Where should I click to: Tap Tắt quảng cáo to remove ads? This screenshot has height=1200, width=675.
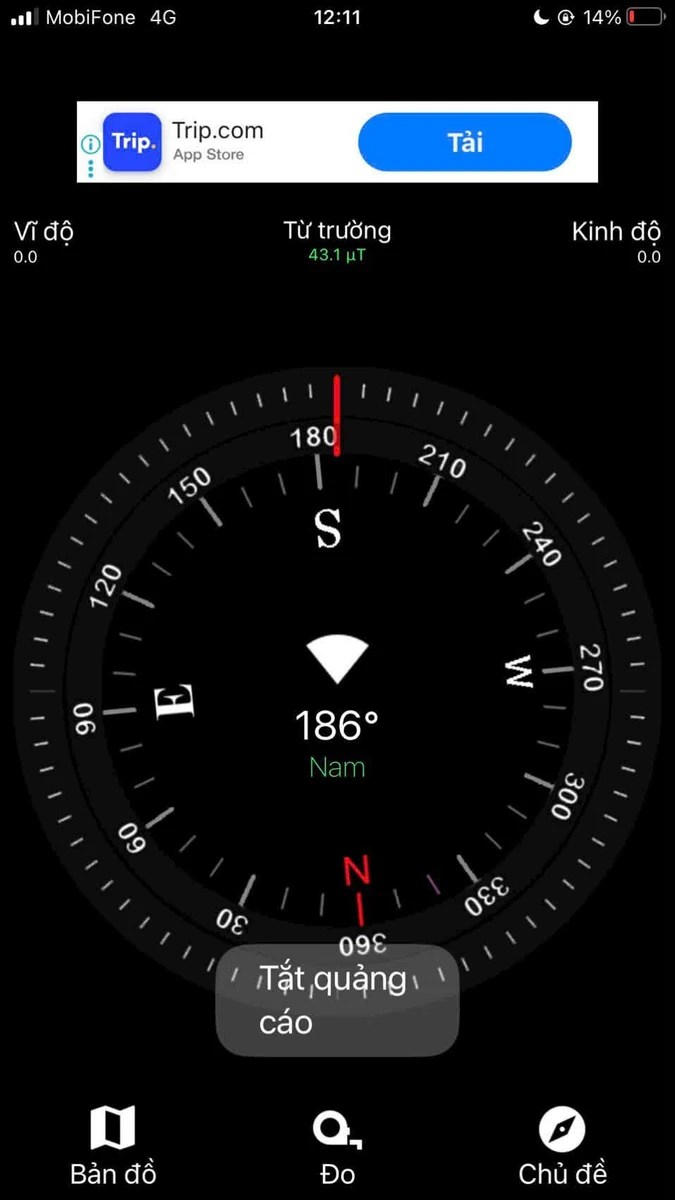pos(337,1000)
